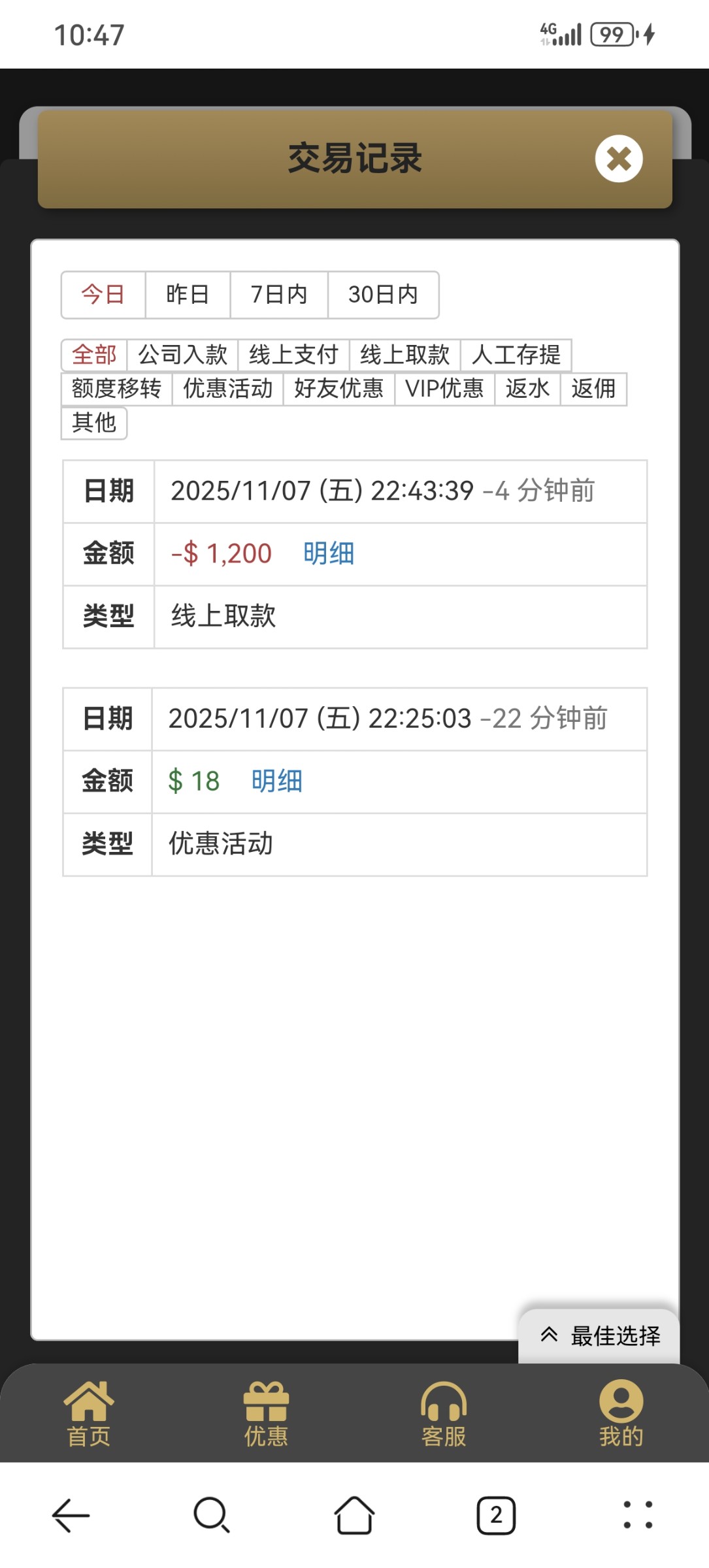
Task: Open browser tabs switcher showing 2
Action: point(496,1515)
